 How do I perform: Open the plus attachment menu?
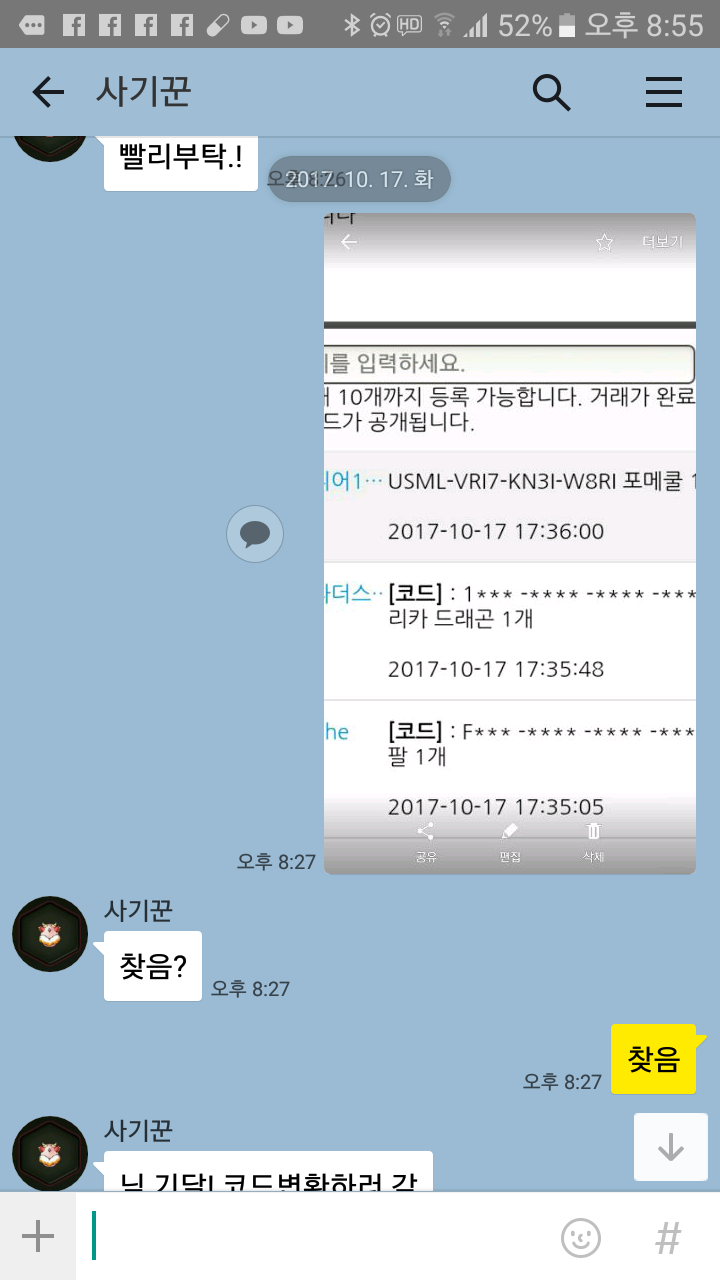click(38, 1237)
